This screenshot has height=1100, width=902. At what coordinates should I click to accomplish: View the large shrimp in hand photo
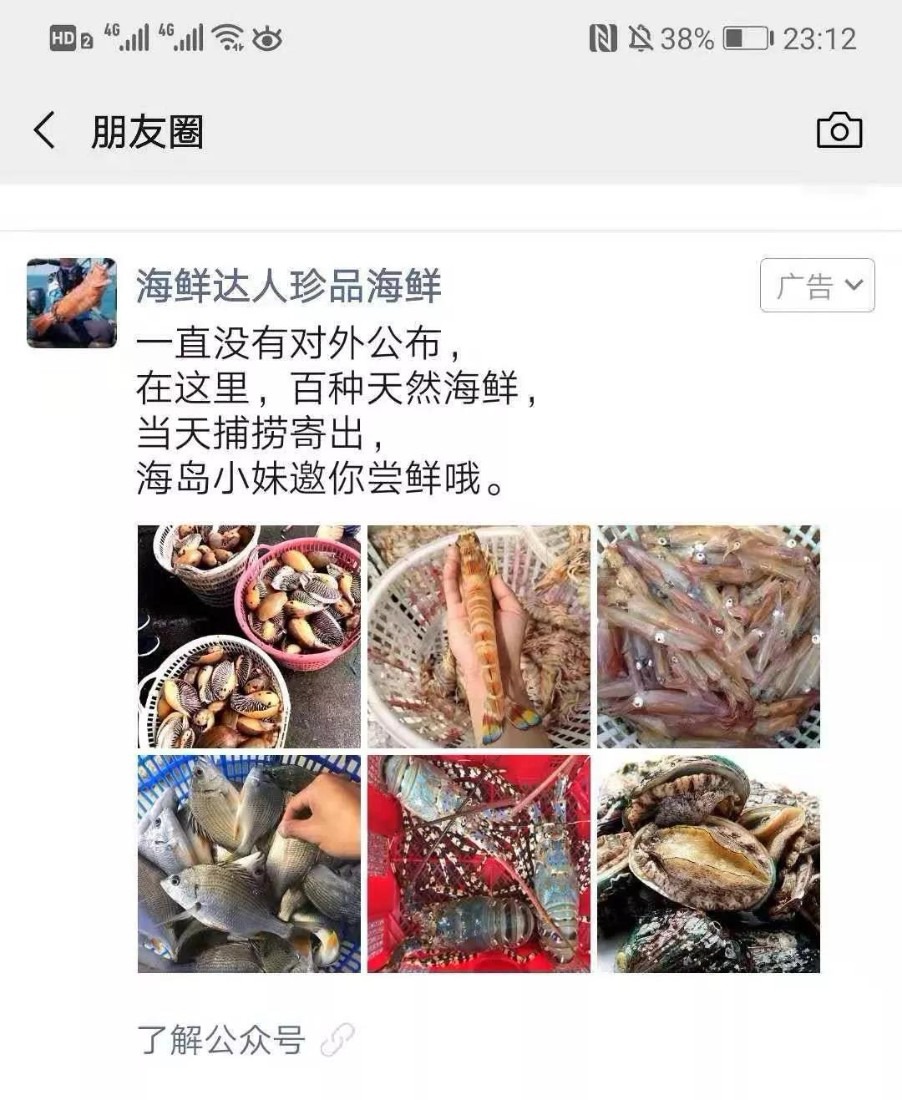[x=479, y=636]
